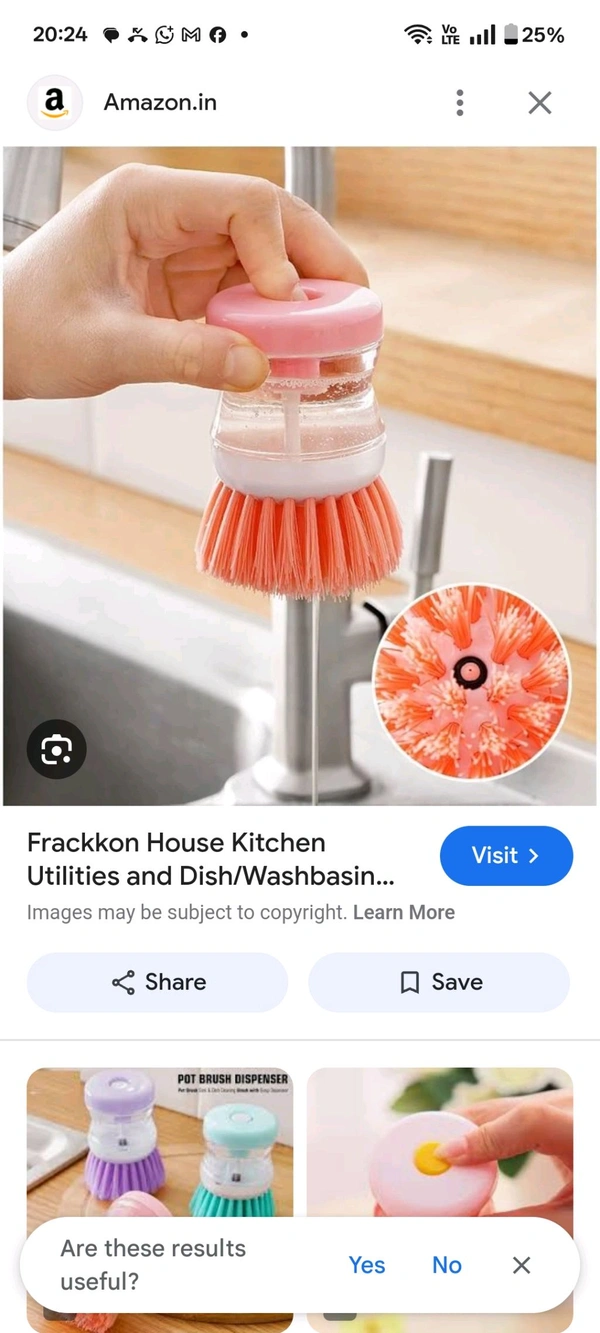The height and width of the screenshot is (1333, 600).
Task: Close the image viewer
Action: [x=540, y=102]
